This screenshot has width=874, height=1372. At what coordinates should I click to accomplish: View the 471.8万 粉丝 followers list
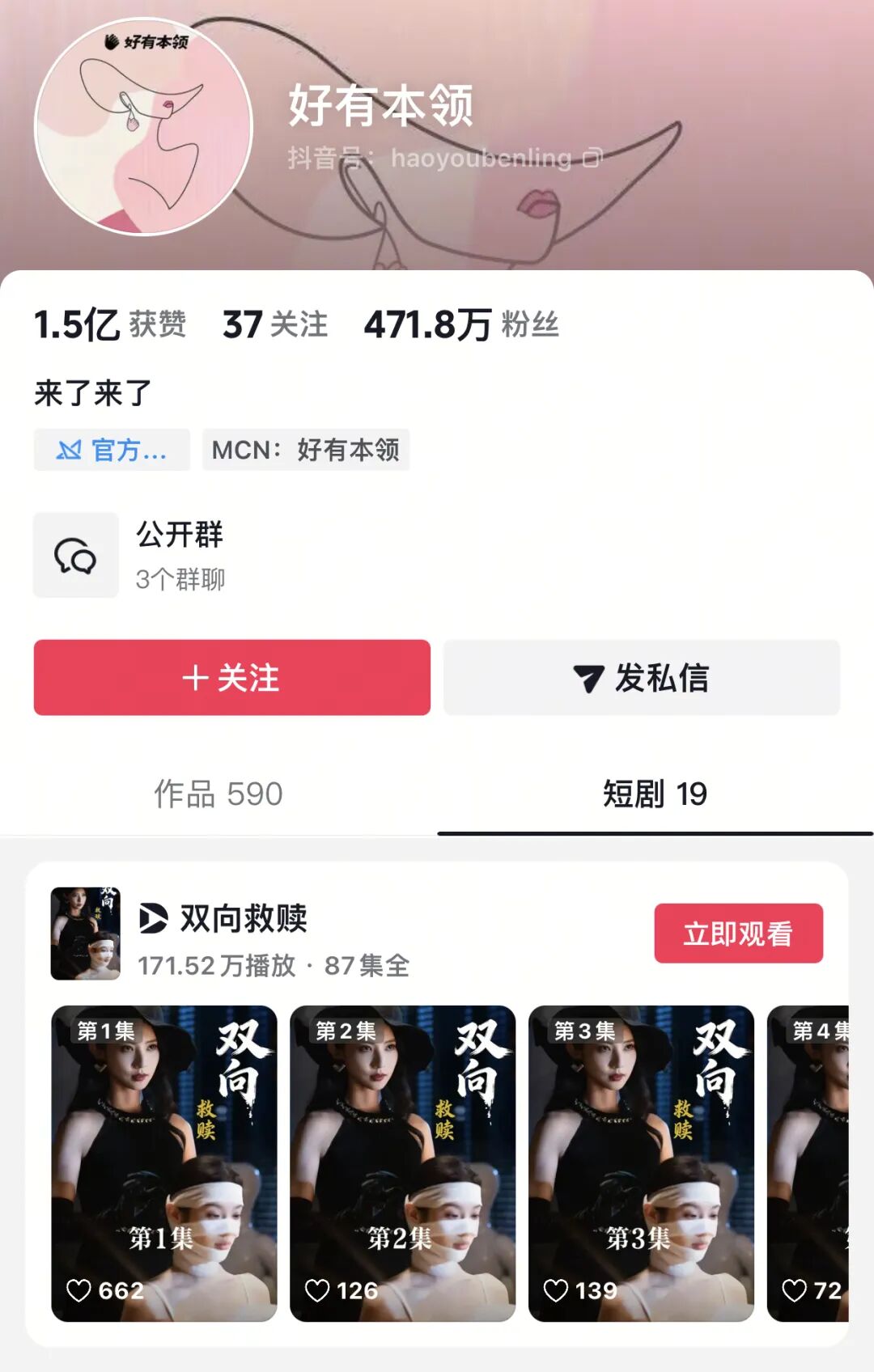[x=461, y=324]
